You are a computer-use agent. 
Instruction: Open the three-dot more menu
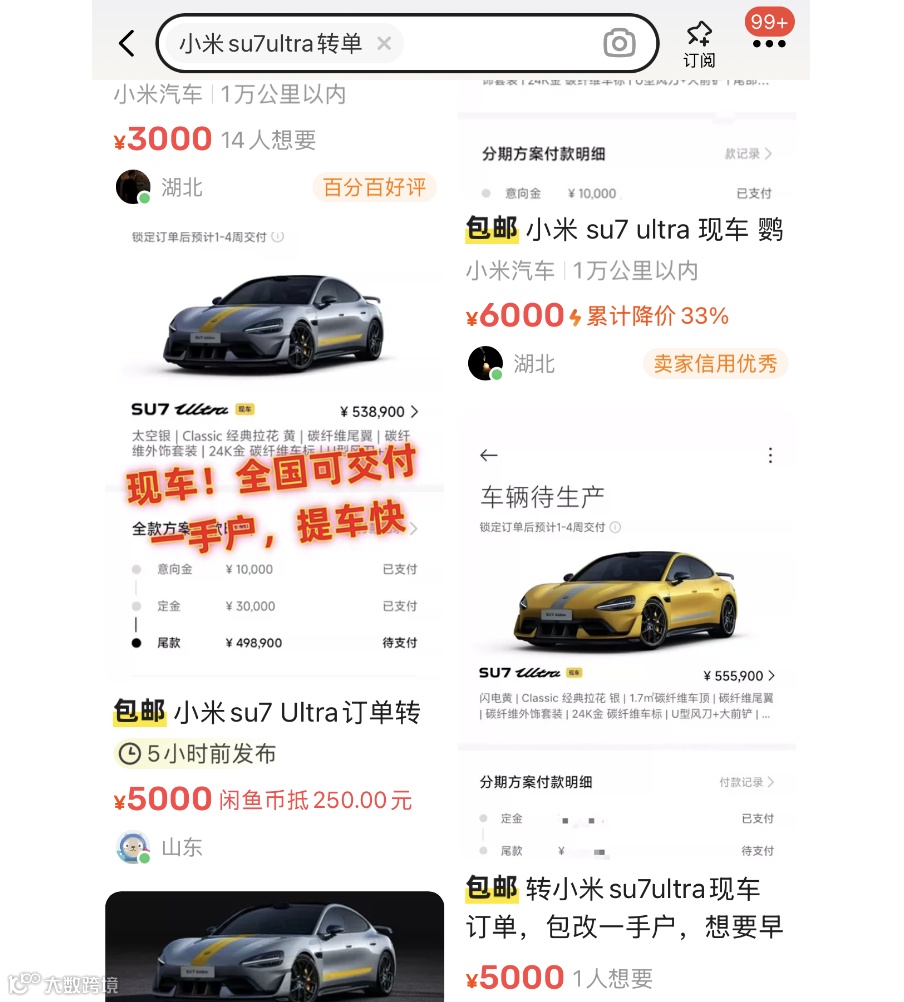(x=769, y=43)
